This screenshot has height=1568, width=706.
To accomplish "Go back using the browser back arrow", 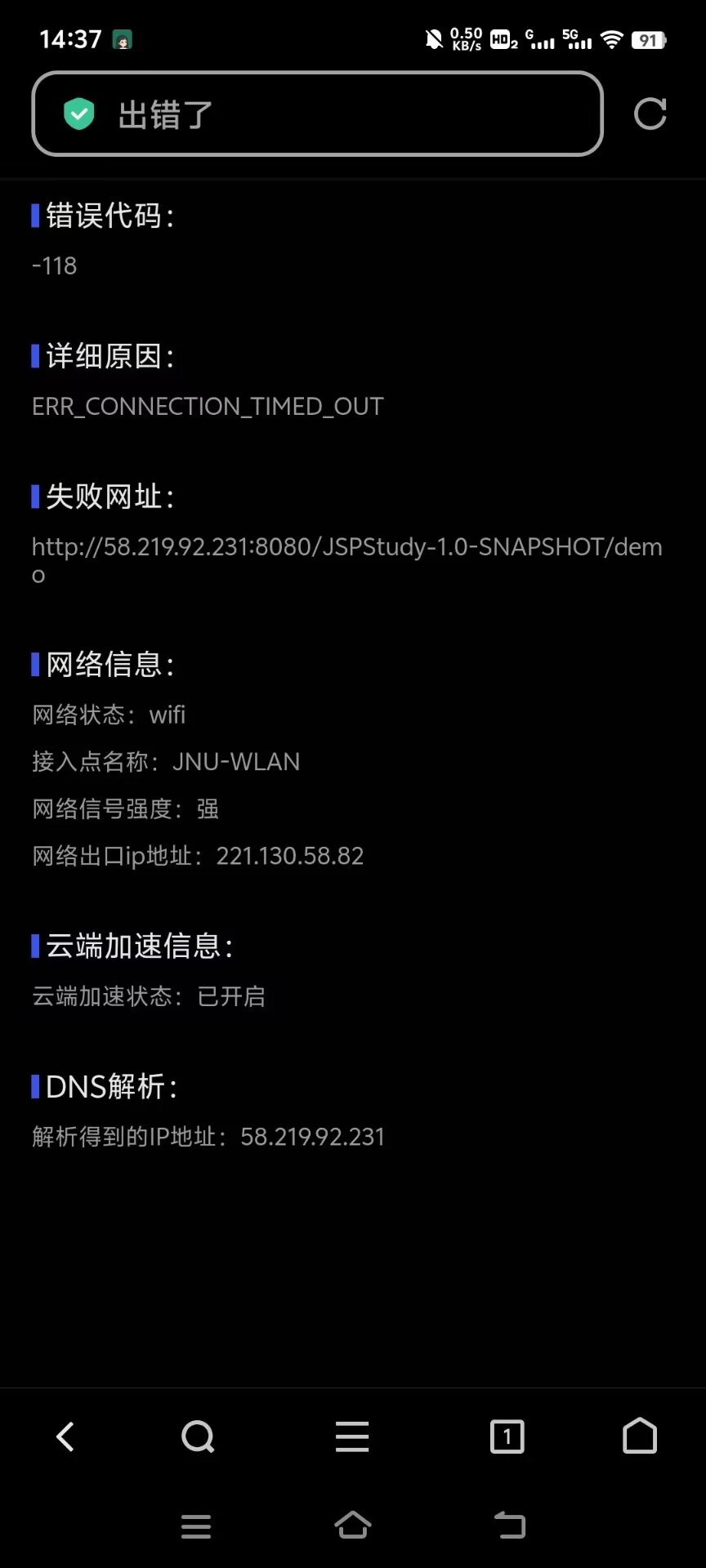I will click(65, 1436).
